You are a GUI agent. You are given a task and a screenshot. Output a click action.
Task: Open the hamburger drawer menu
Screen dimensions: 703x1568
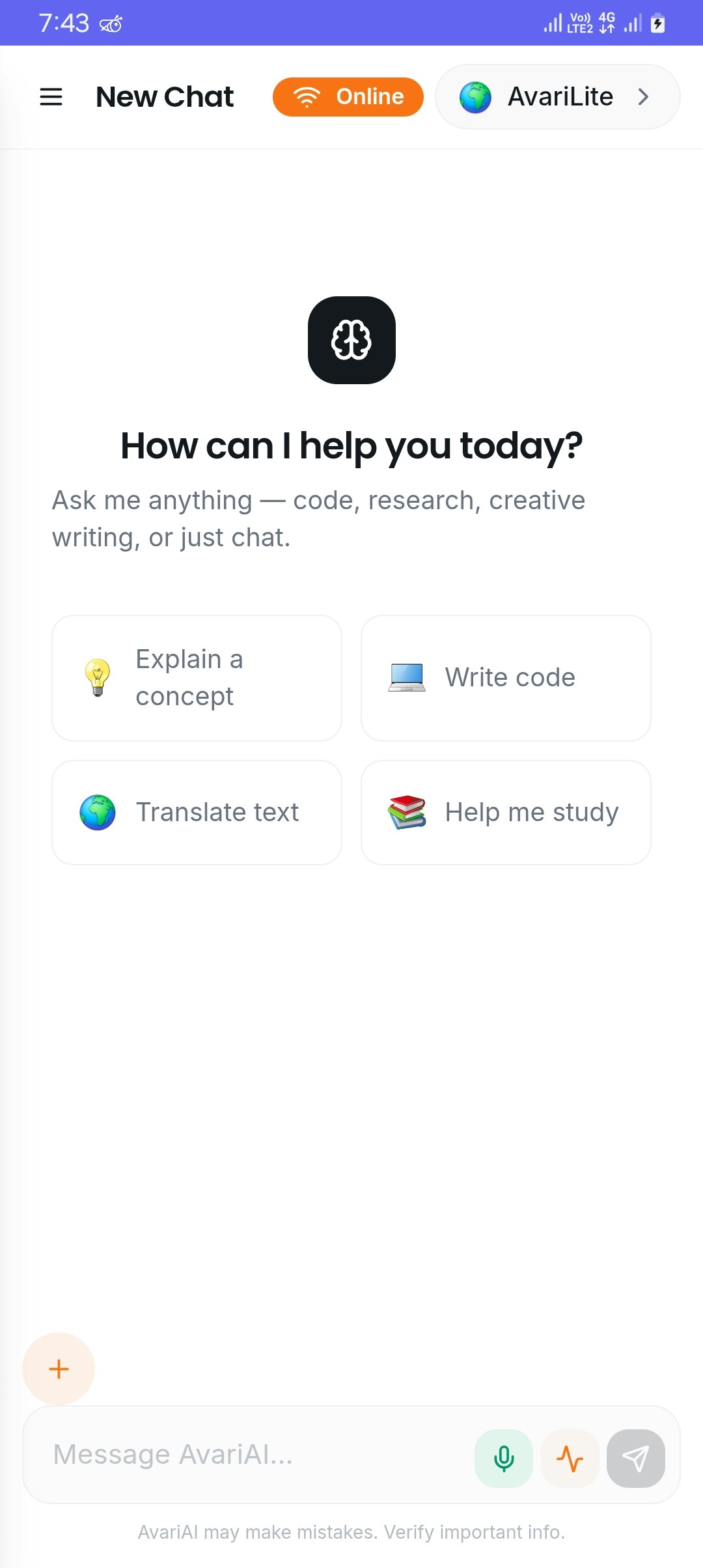point(51,97)
